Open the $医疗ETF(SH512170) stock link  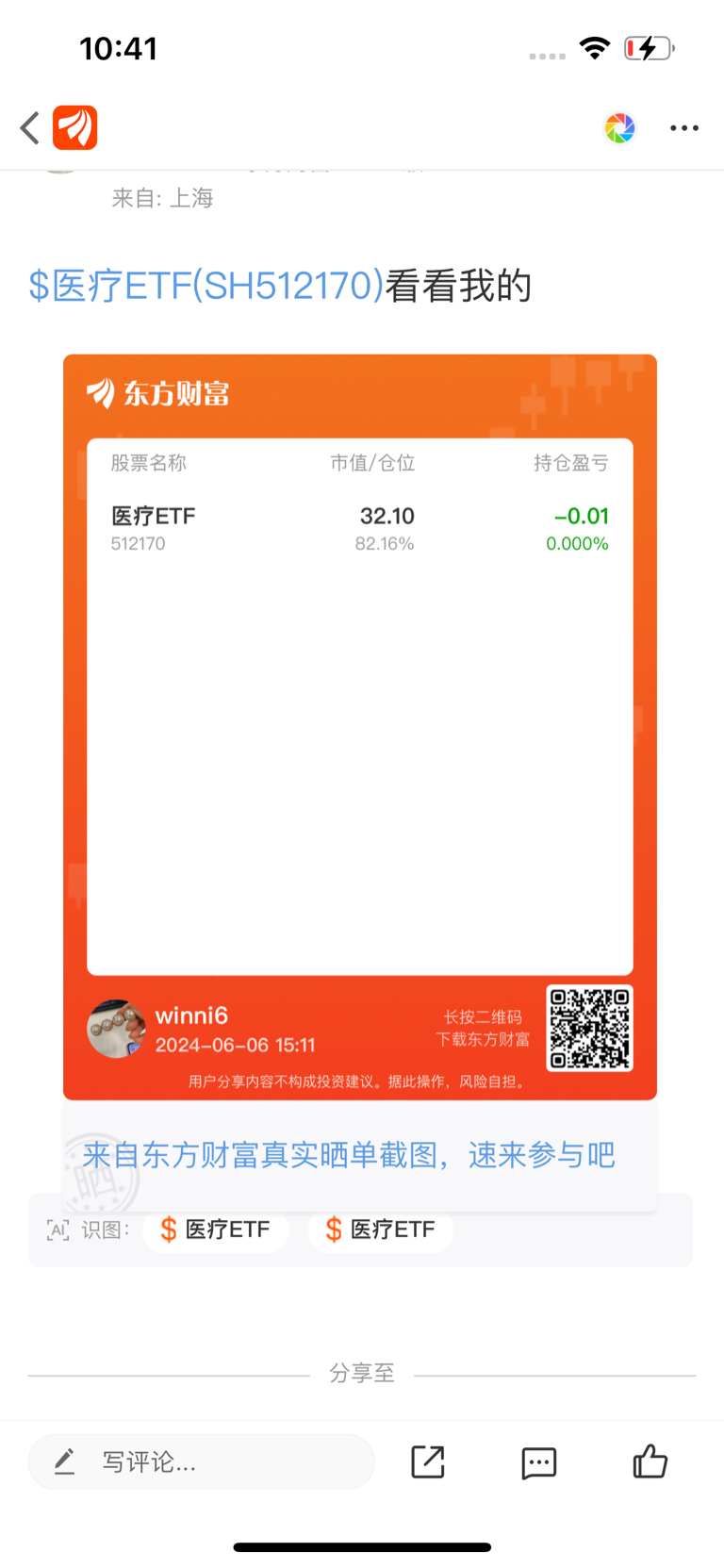coord(206,286)
